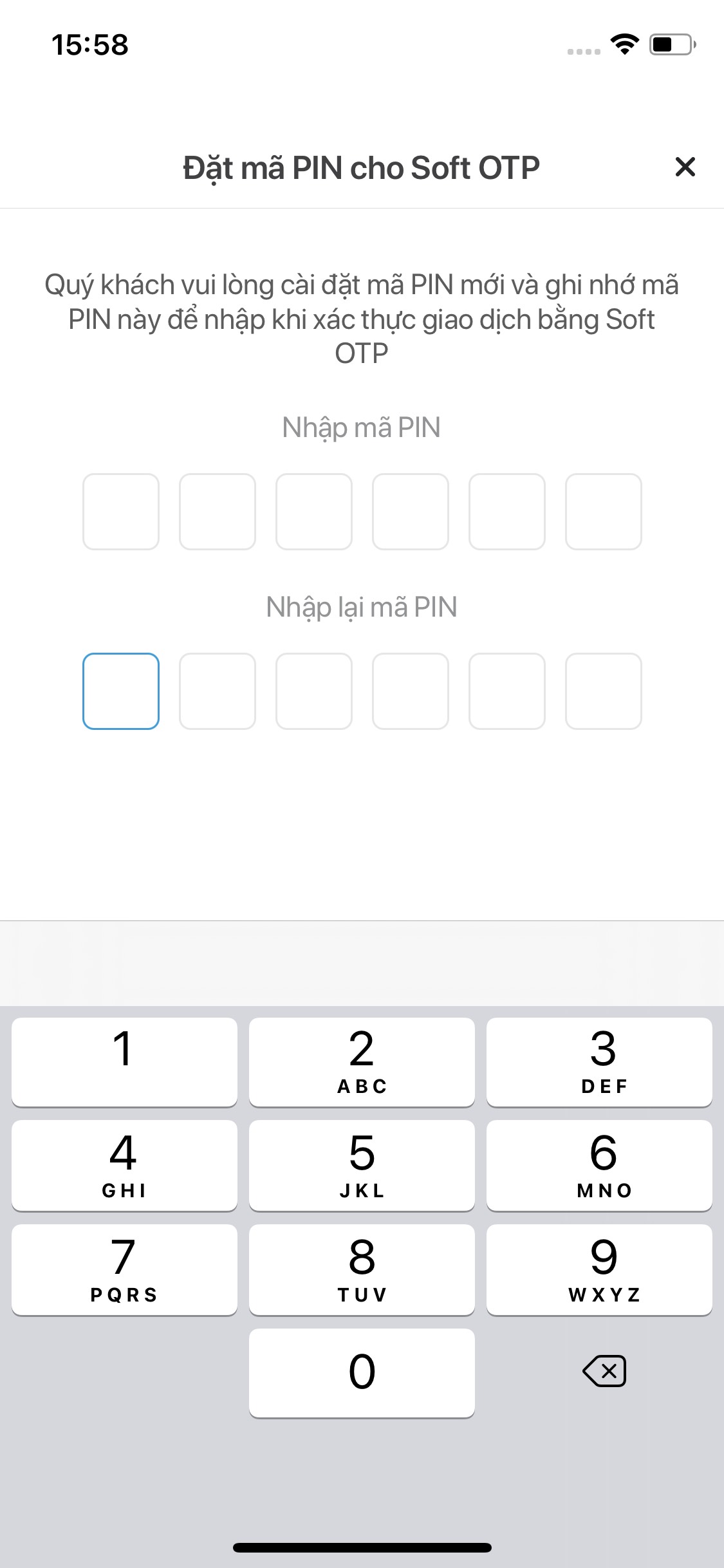Enter digit 8 from the keypad
Image resolution: width=724 pixels, height=1568 pixels.
coord(362,1270)
